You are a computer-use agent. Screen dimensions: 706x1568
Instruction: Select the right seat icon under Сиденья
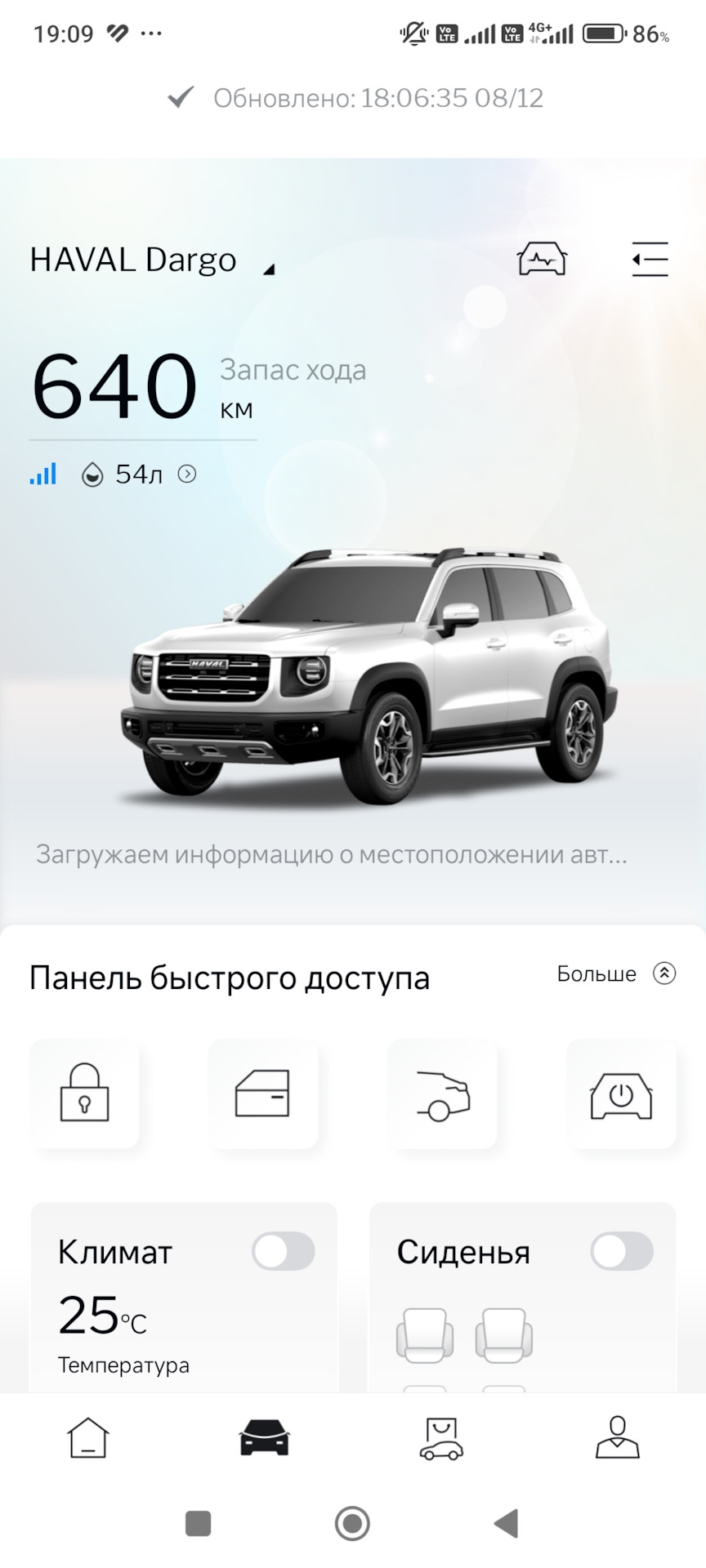(504, 1335)
